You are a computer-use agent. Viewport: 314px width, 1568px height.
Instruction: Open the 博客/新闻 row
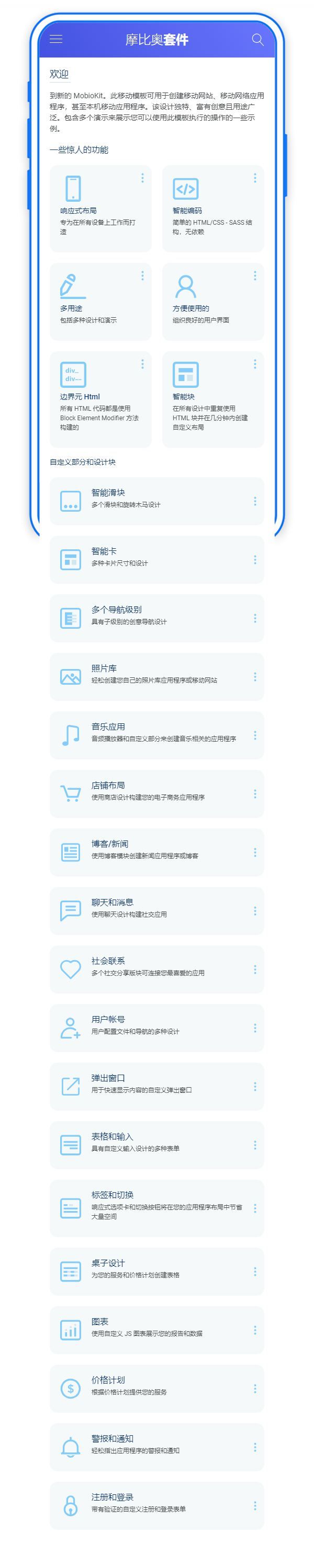click(x=156, y=851)
